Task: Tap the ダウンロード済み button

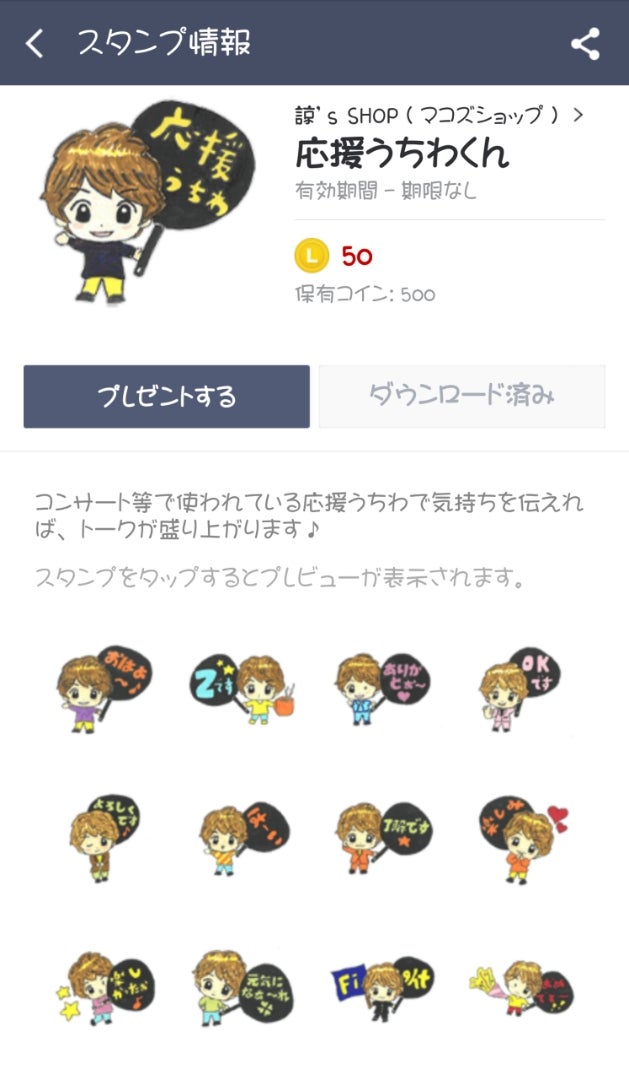Action: (462, 396)
